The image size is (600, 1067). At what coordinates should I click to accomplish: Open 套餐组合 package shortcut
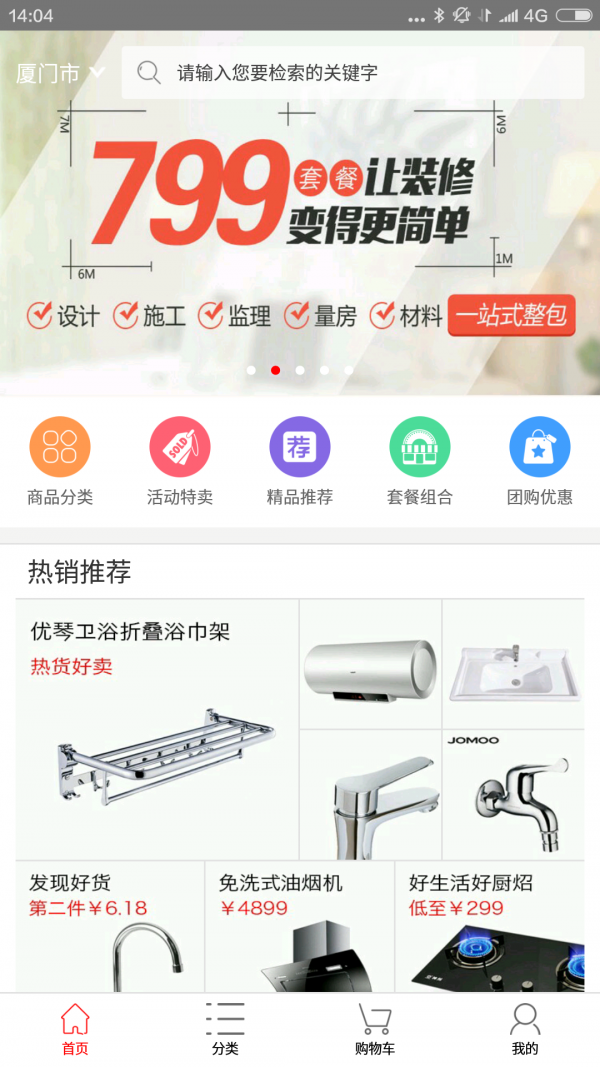coord(420,460)
